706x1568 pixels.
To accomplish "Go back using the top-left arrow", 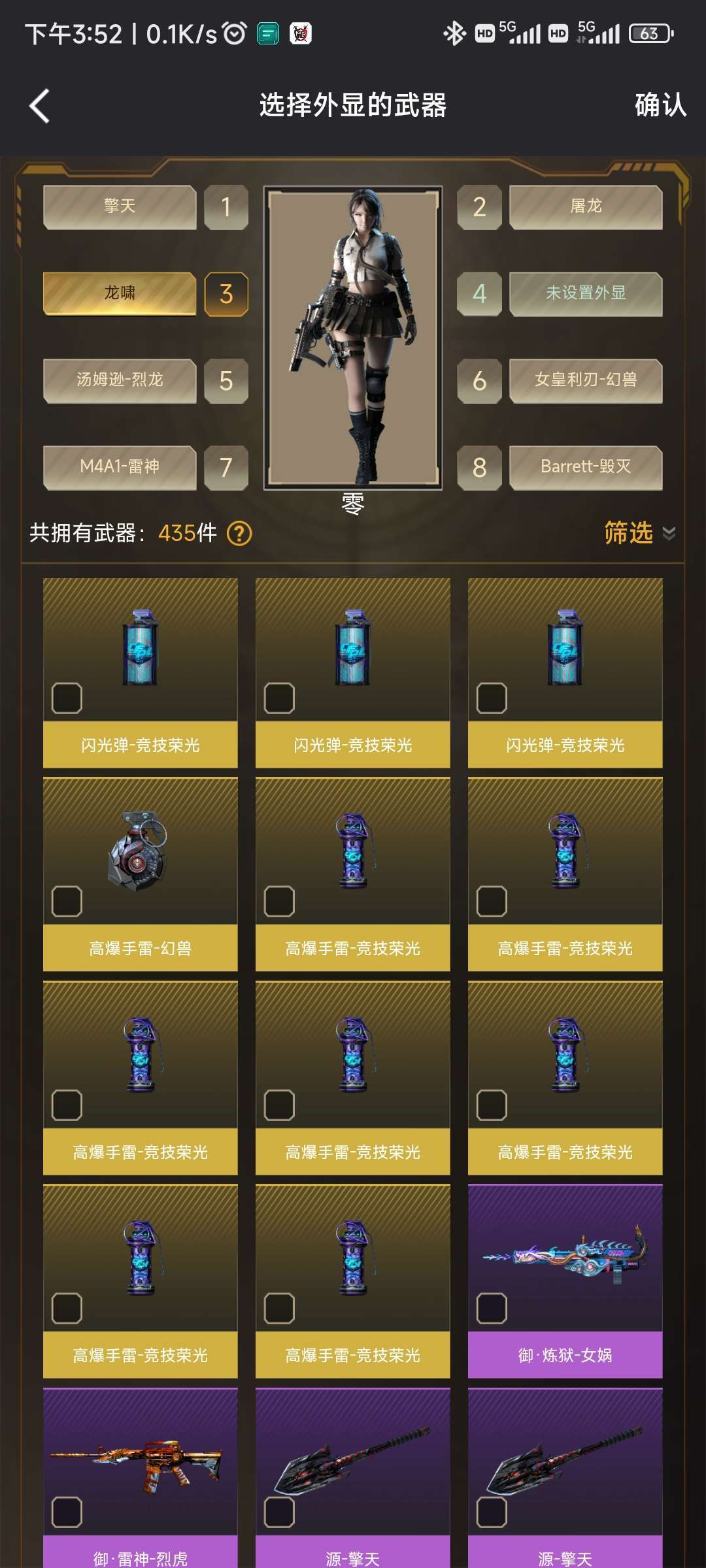I will coord(39,105).
